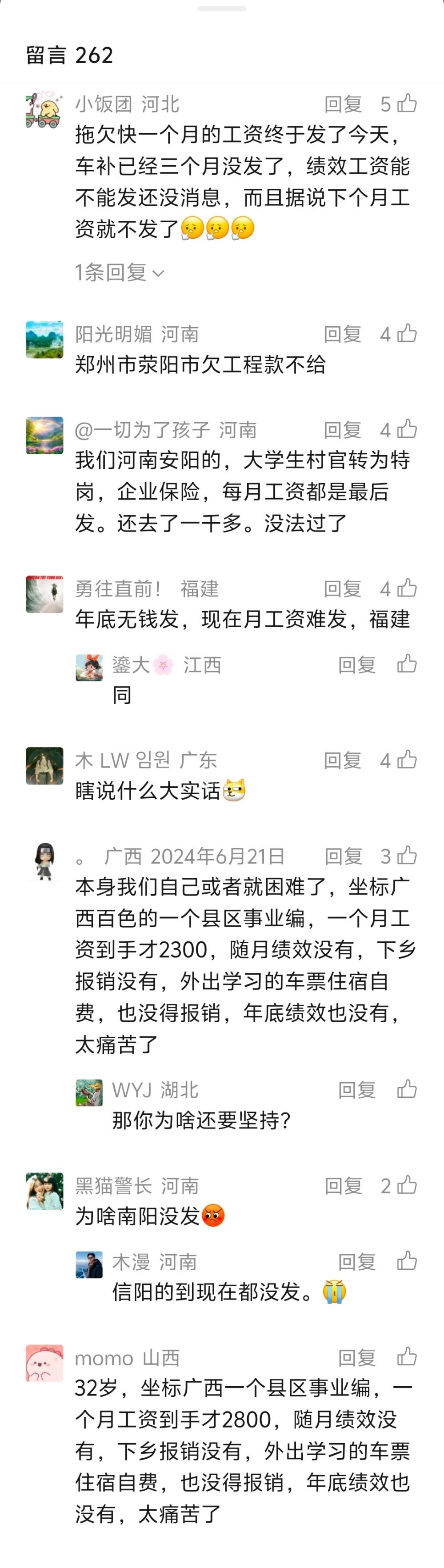
Task: Reply to @一切为了孩子's comment
Action: coord(342,430)
